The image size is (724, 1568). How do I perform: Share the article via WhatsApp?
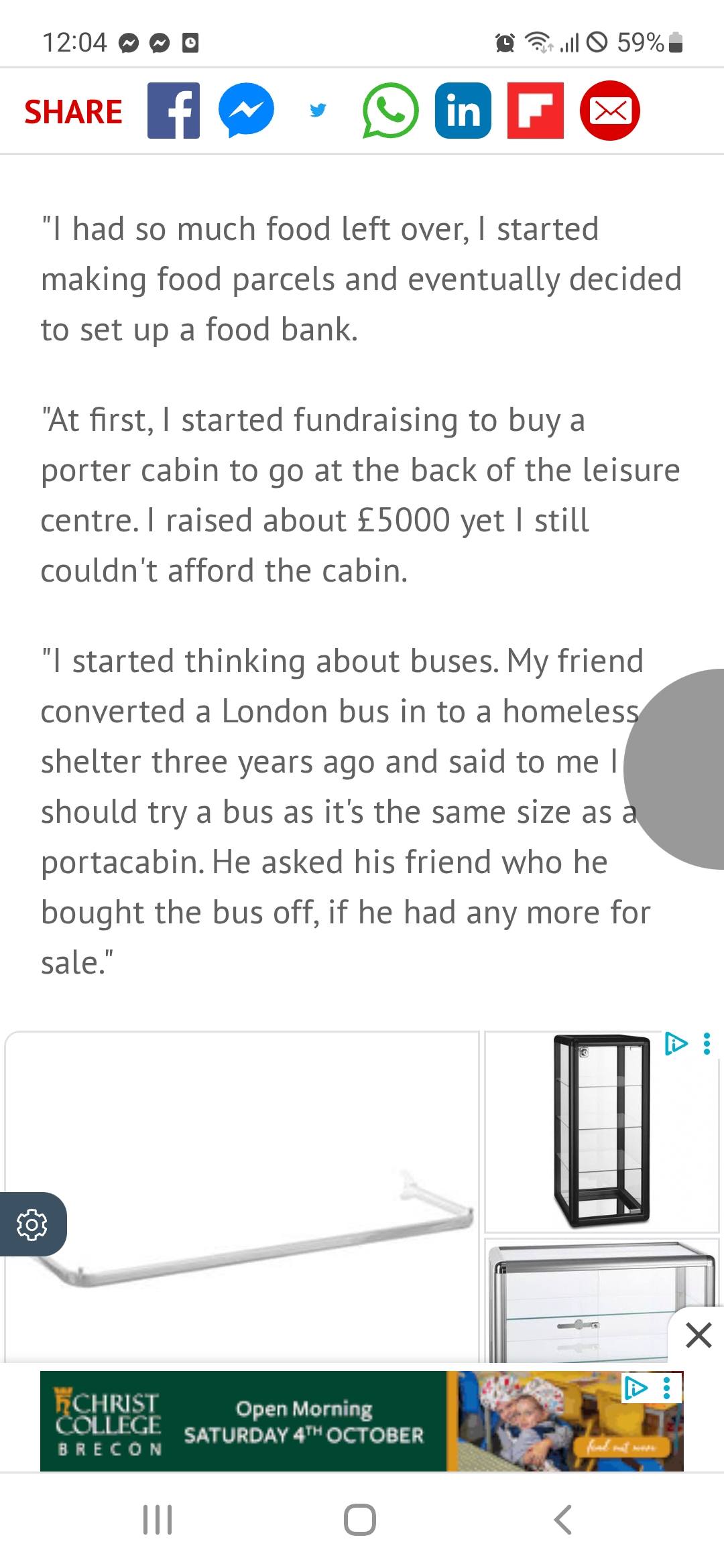[x=390, y=111]
